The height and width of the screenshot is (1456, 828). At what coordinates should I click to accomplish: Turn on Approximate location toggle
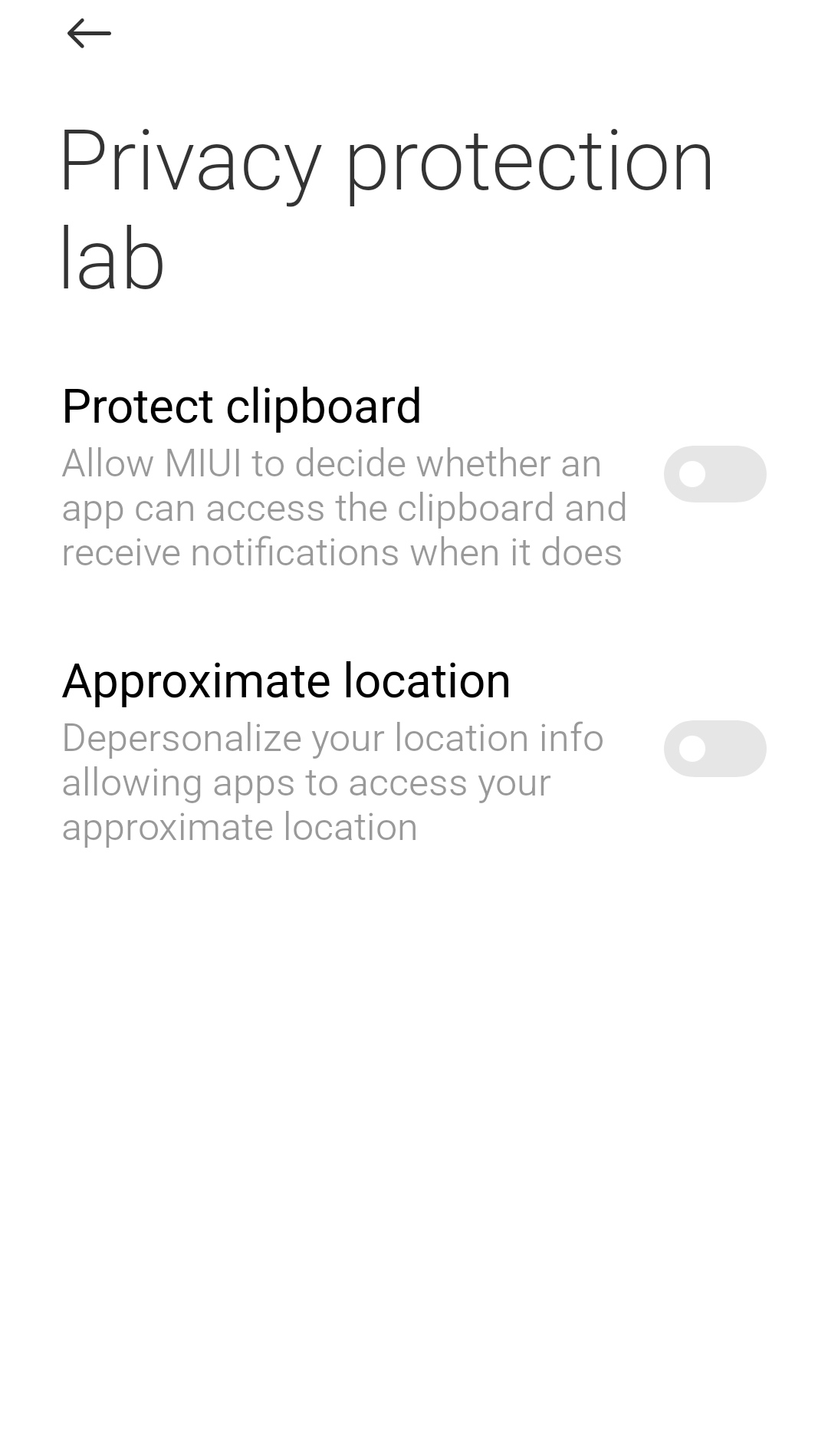pyautogui.click(x=715, y=749)
